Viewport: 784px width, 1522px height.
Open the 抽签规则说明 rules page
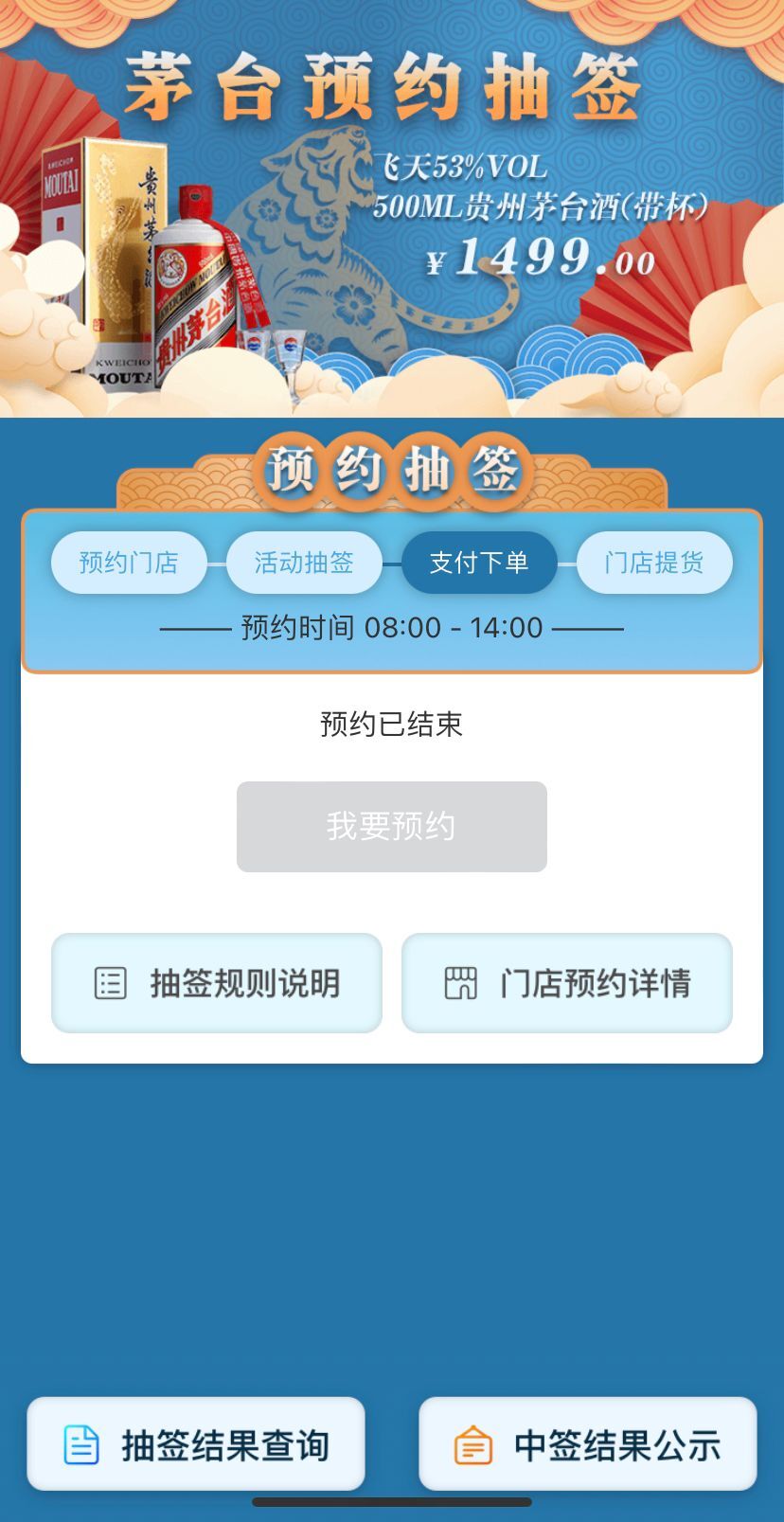216,982
